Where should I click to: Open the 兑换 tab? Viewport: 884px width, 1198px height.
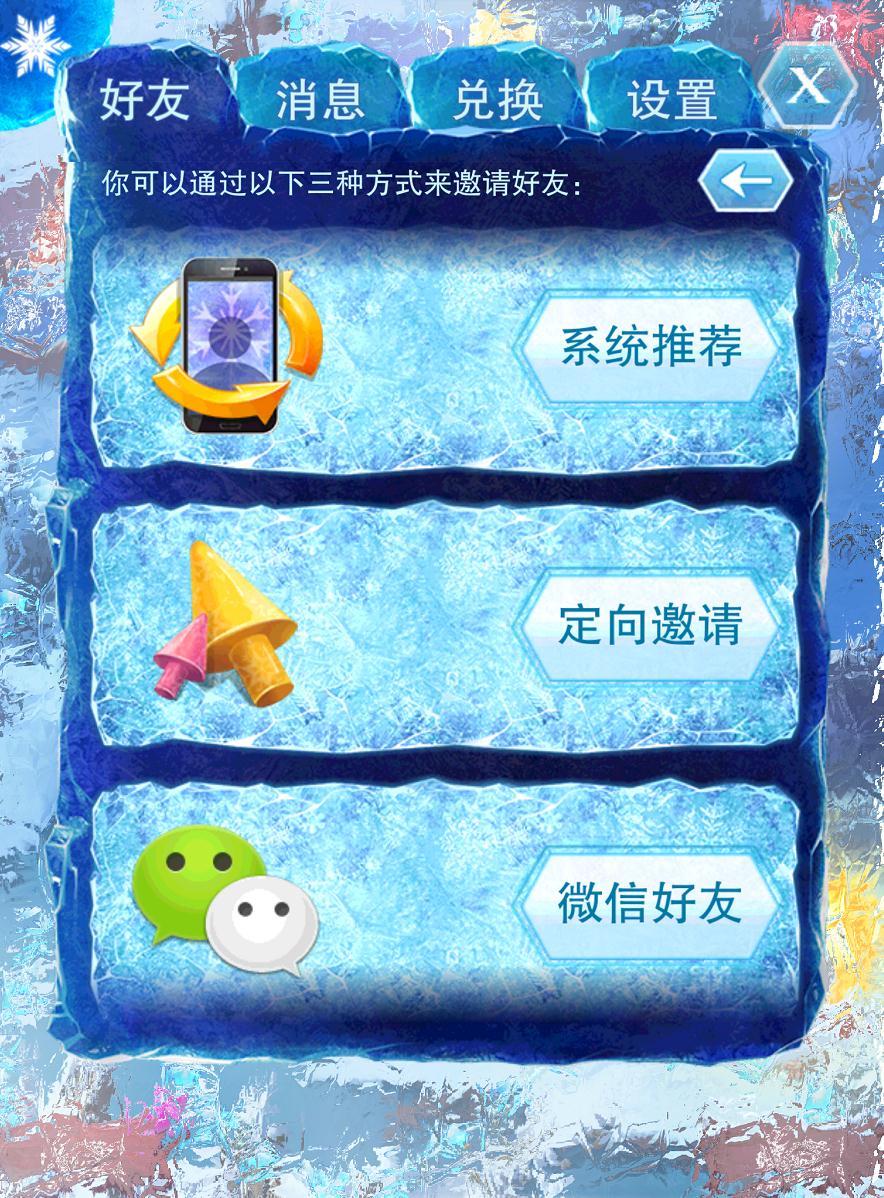point(498,101)
